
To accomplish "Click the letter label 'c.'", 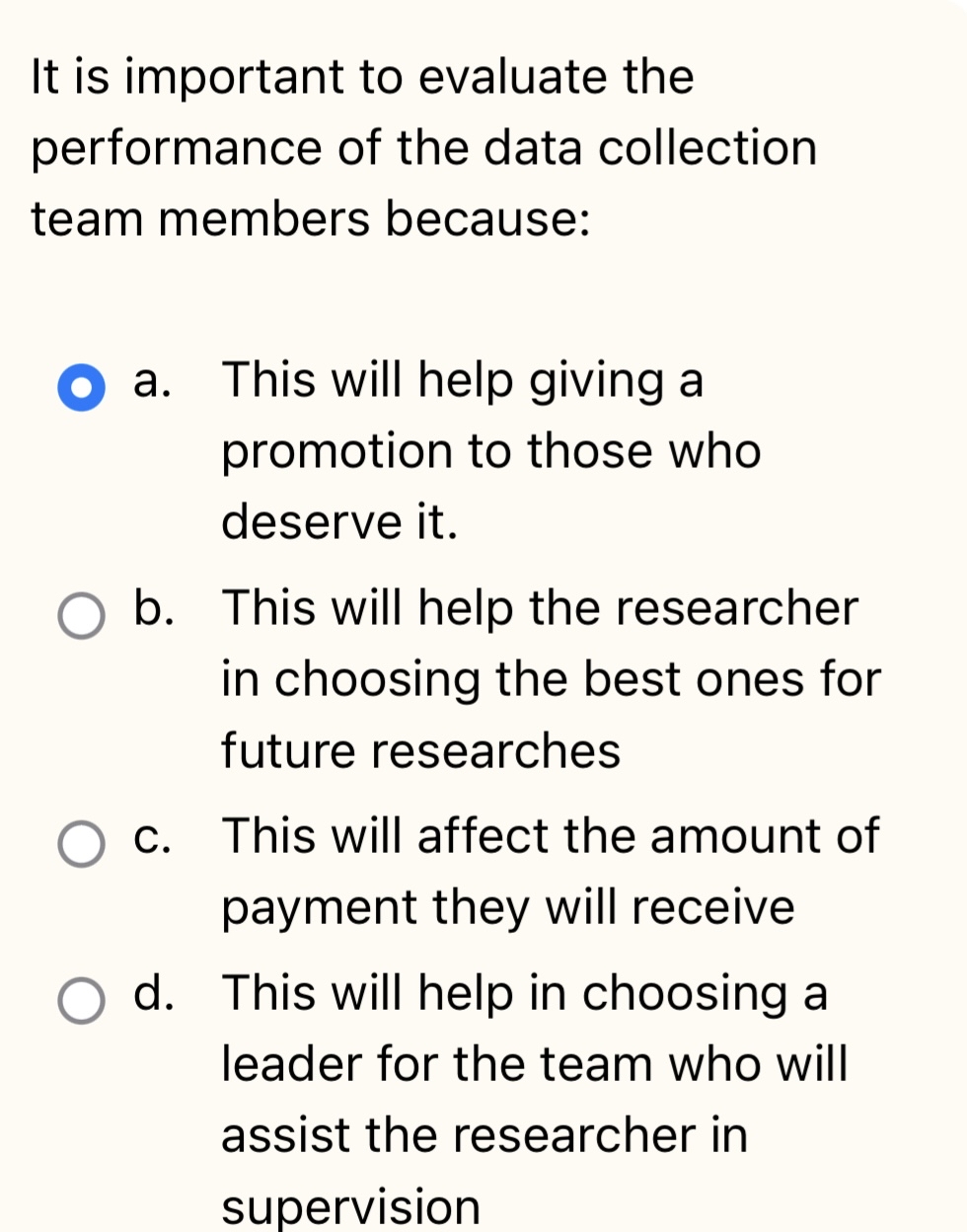I will pos(150,837).
